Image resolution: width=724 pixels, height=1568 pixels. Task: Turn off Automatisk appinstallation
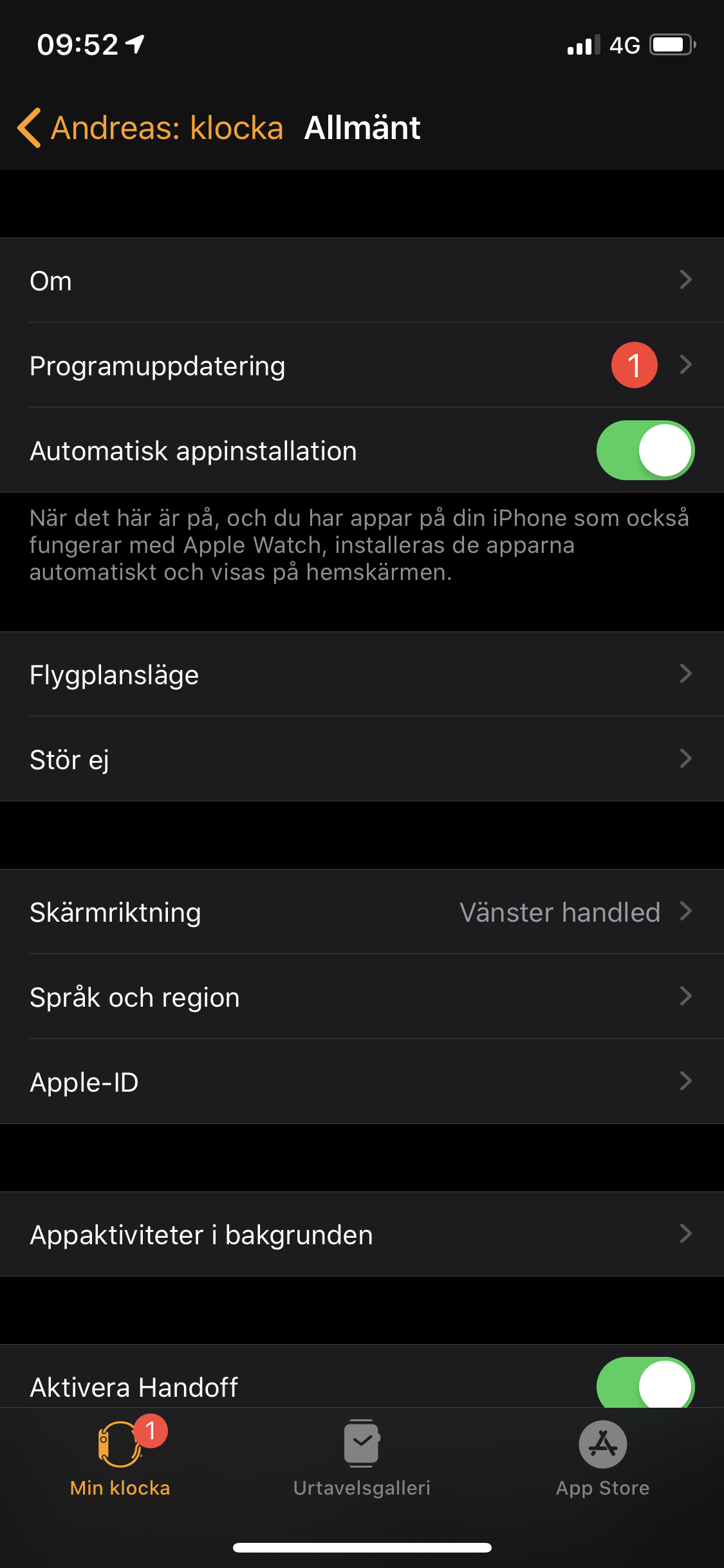(x=645, y=451)
